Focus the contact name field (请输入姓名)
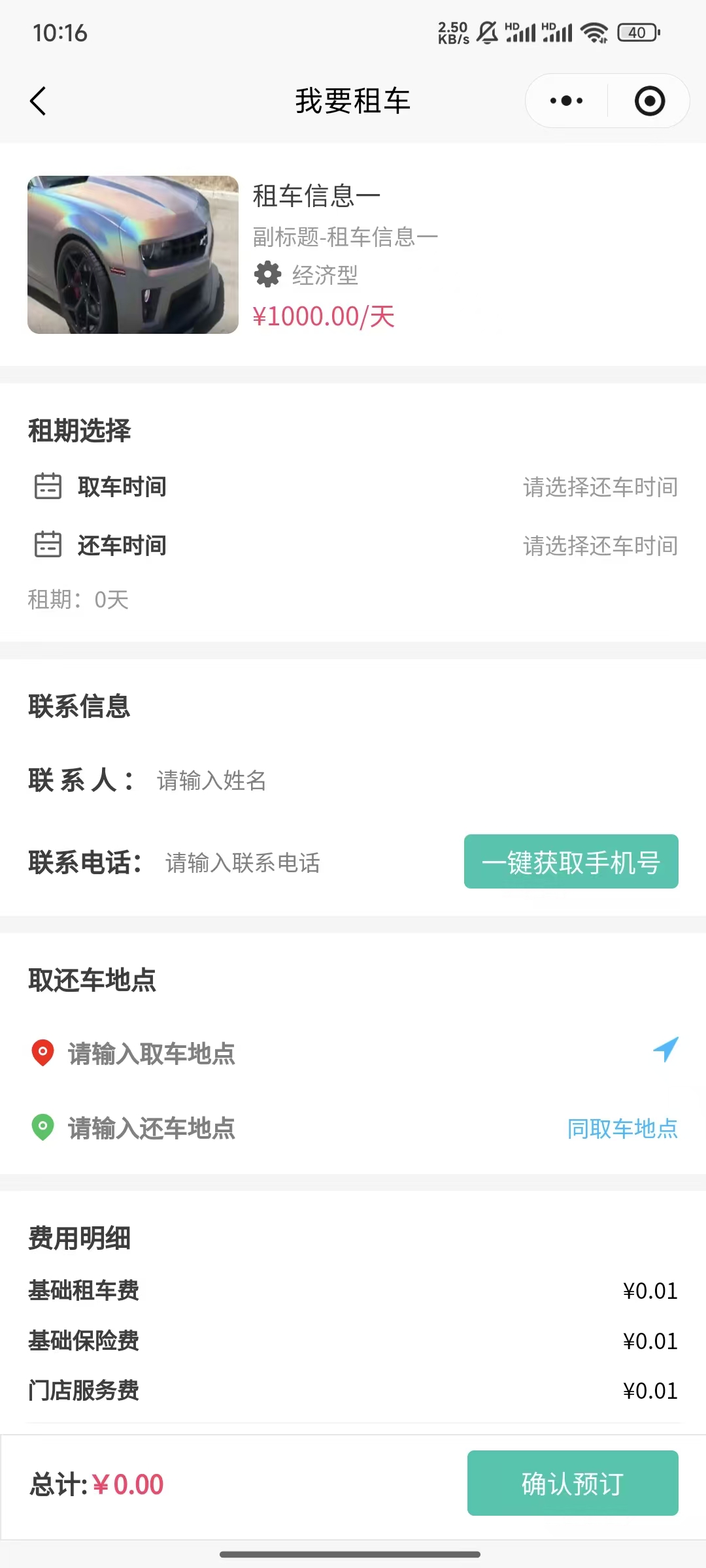 (x=212, y=781)
